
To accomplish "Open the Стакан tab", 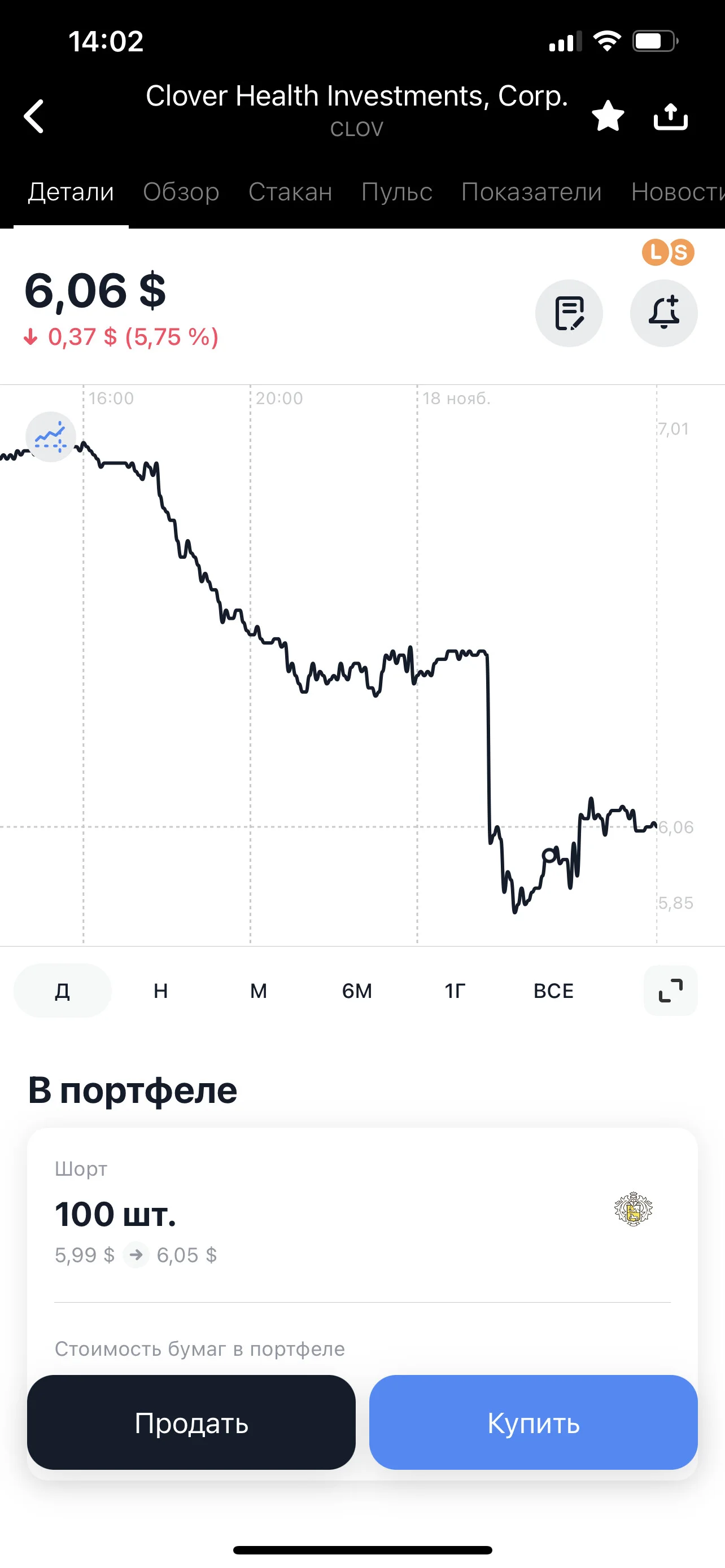I will click(x=290, y=192).
